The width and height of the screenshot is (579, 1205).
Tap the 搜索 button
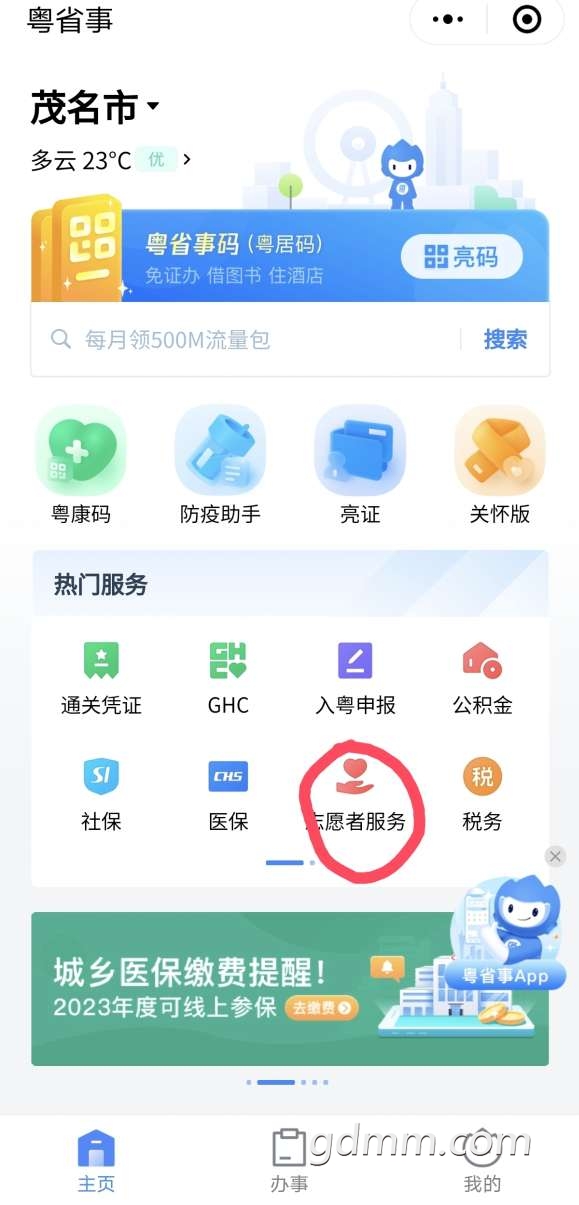click(505, 340)
